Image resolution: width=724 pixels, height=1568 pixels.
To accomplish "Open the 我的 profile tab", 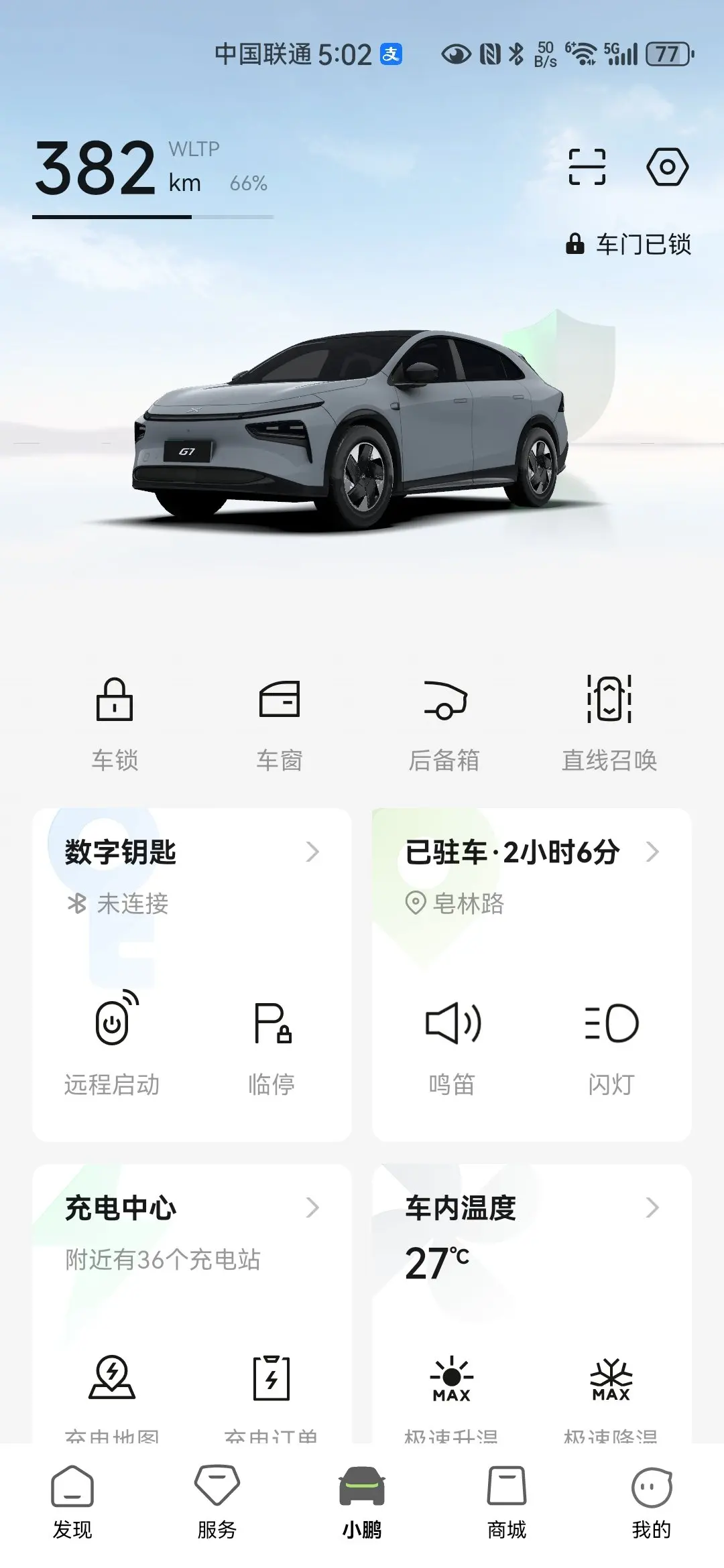I will [x=652, y=1502].
